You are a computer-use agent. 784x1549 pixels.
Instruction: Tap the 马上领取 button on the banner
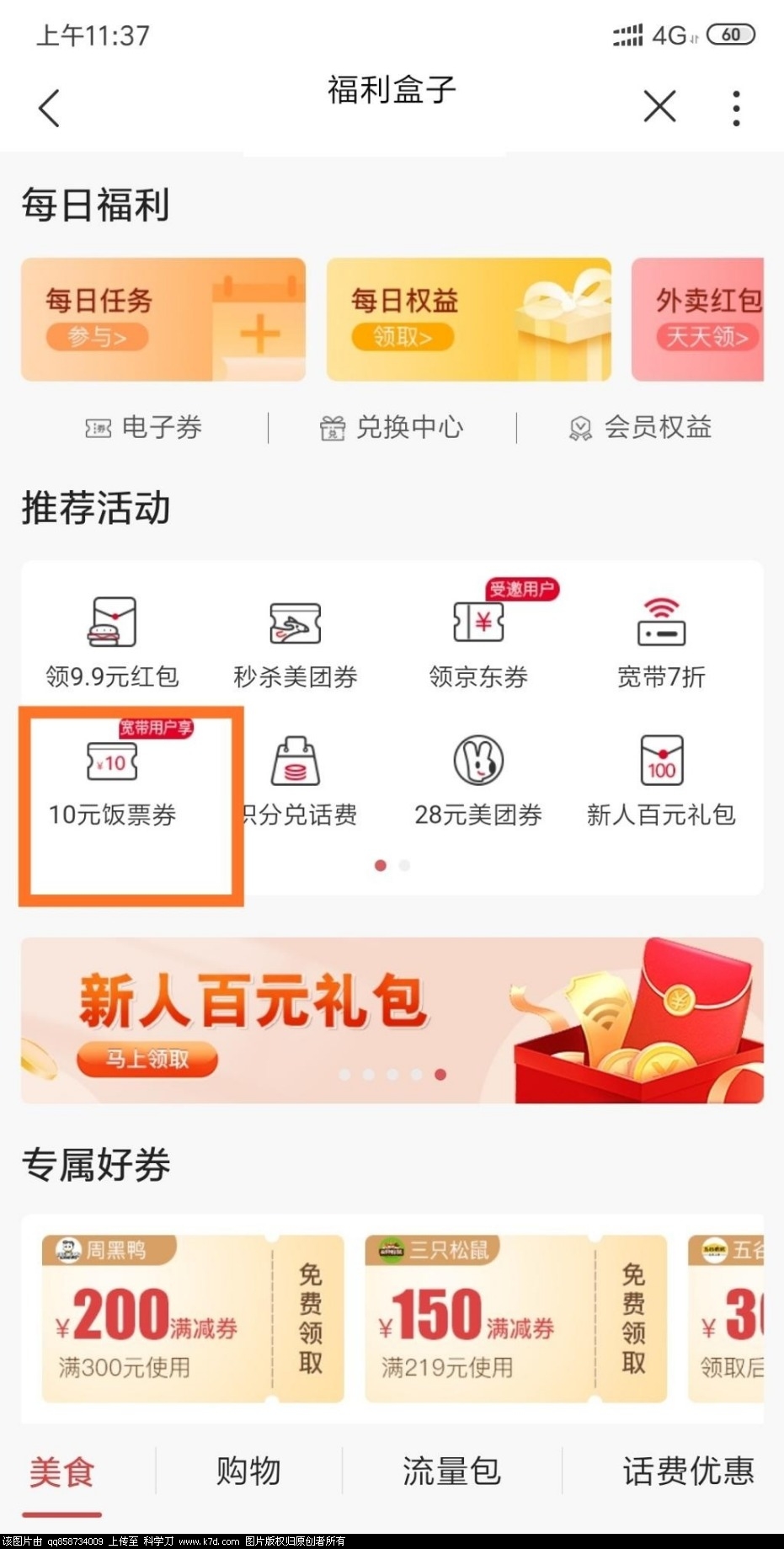coord(147,1059)
